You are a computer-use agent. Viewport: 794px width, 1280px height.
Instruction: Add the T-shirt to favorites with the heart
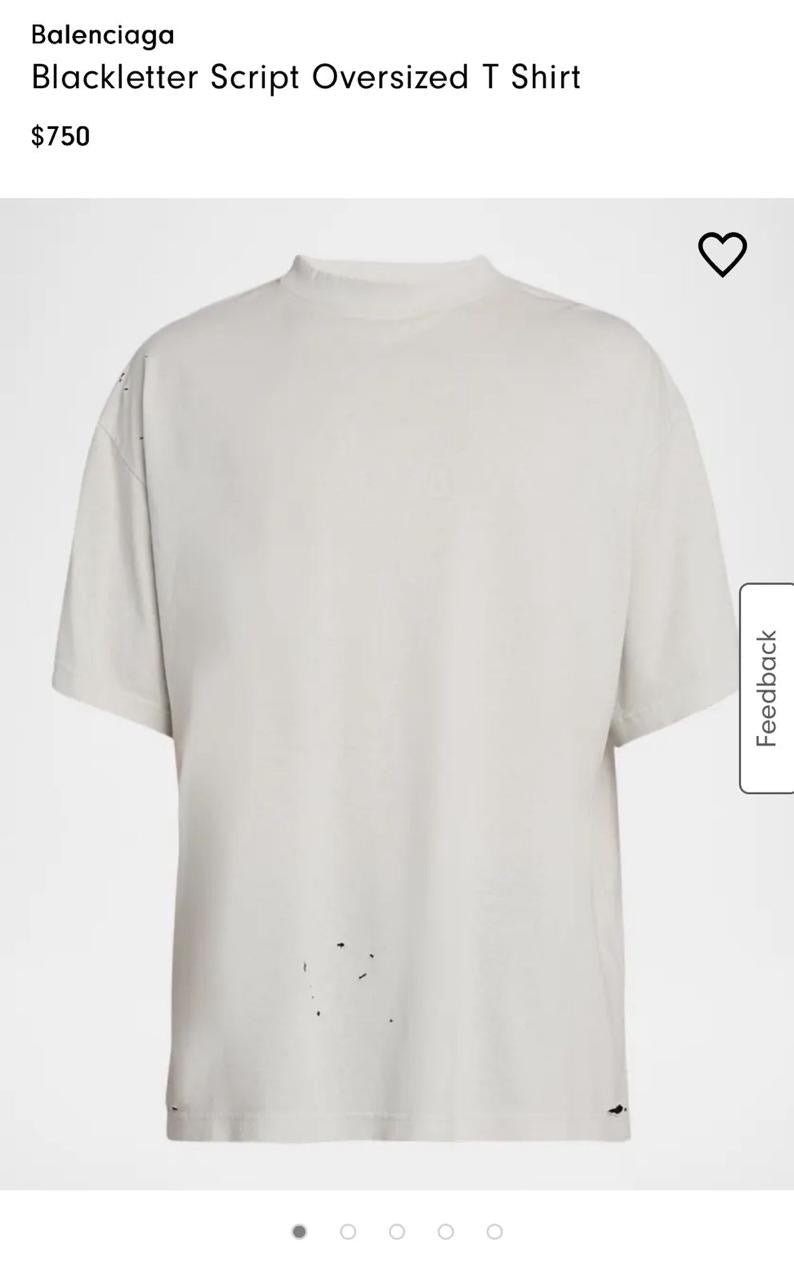[x=722, y=254]
